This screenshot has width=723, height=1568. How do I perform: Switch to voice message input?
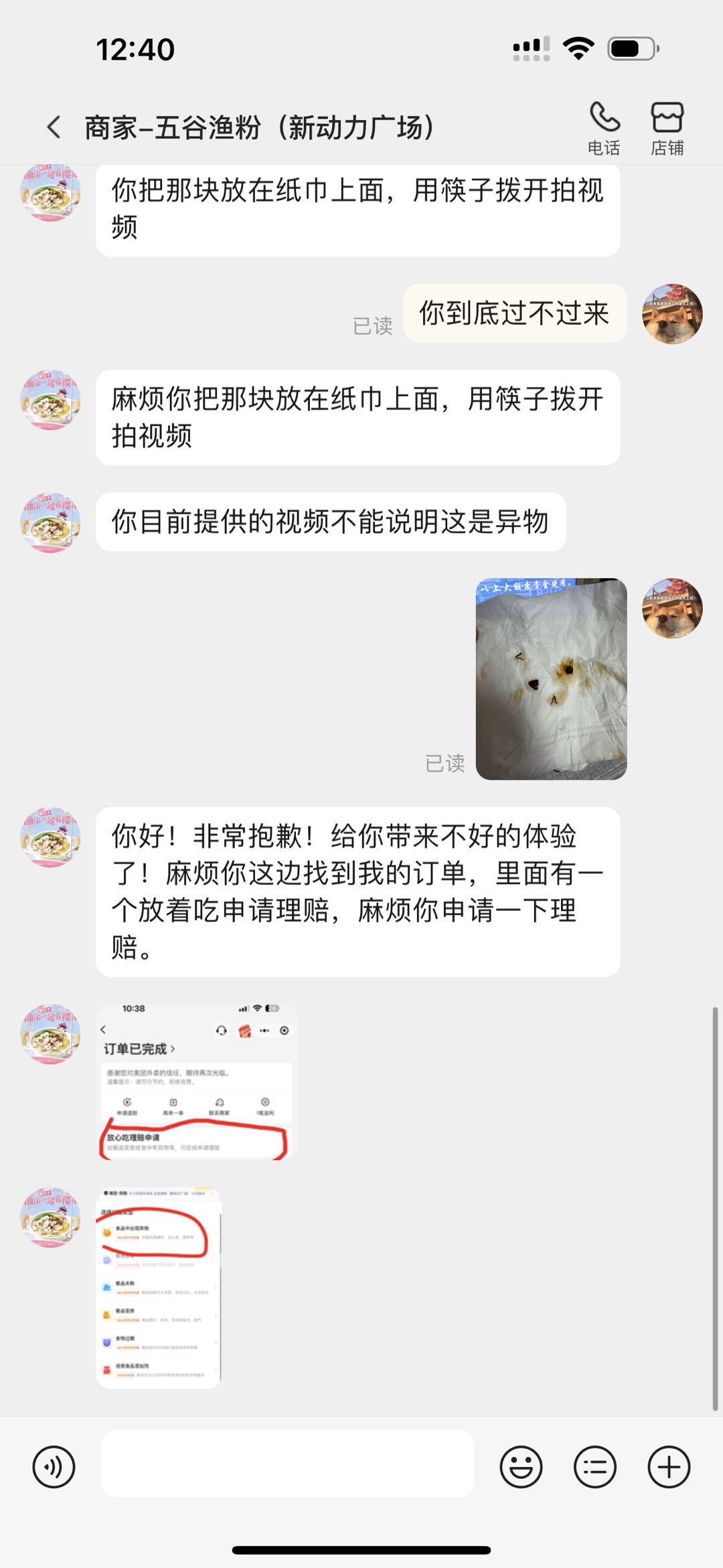point(54,1467)
